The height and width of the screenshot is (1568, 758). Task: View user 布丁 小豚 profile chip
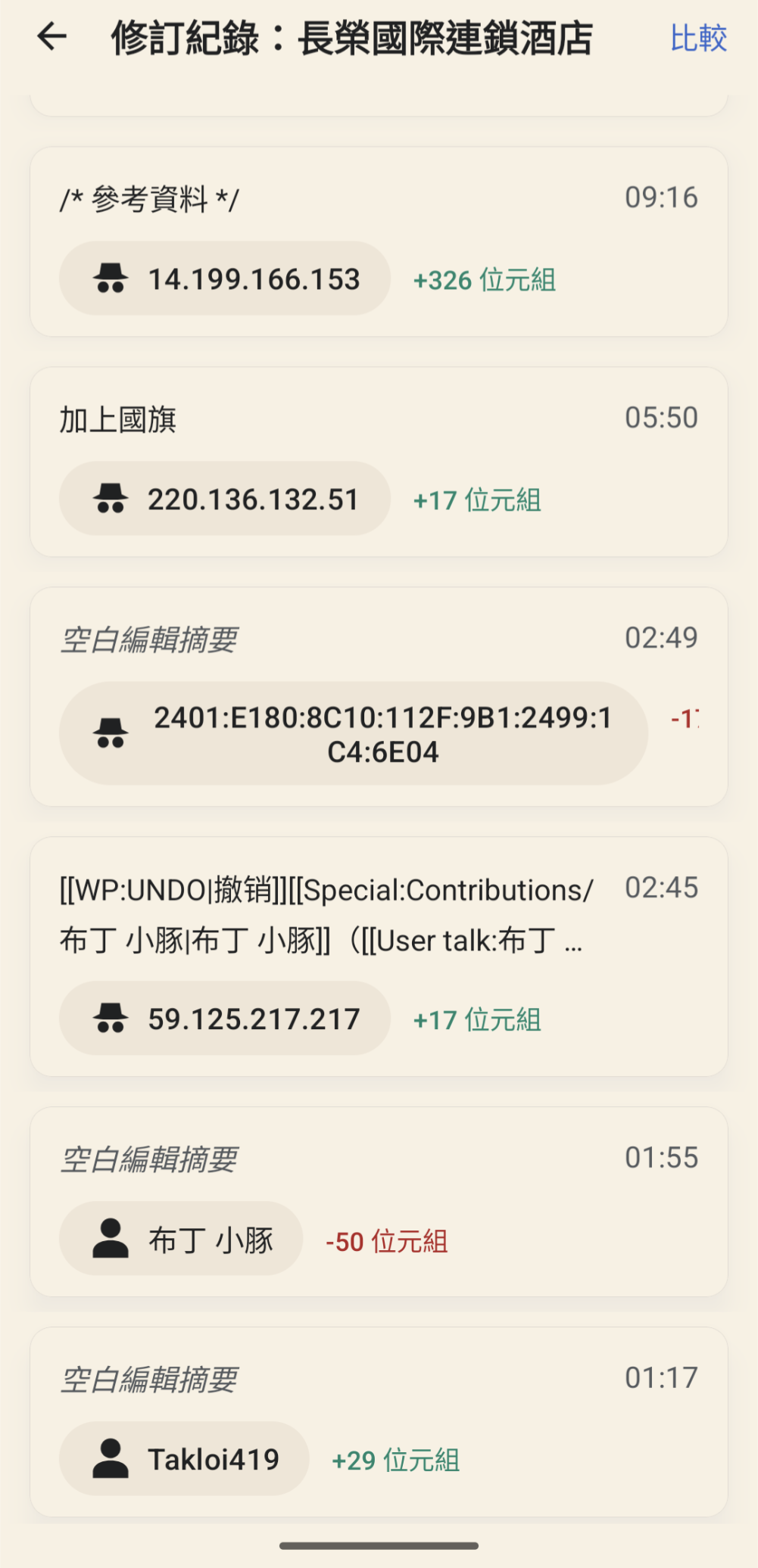pos(181,1239)
